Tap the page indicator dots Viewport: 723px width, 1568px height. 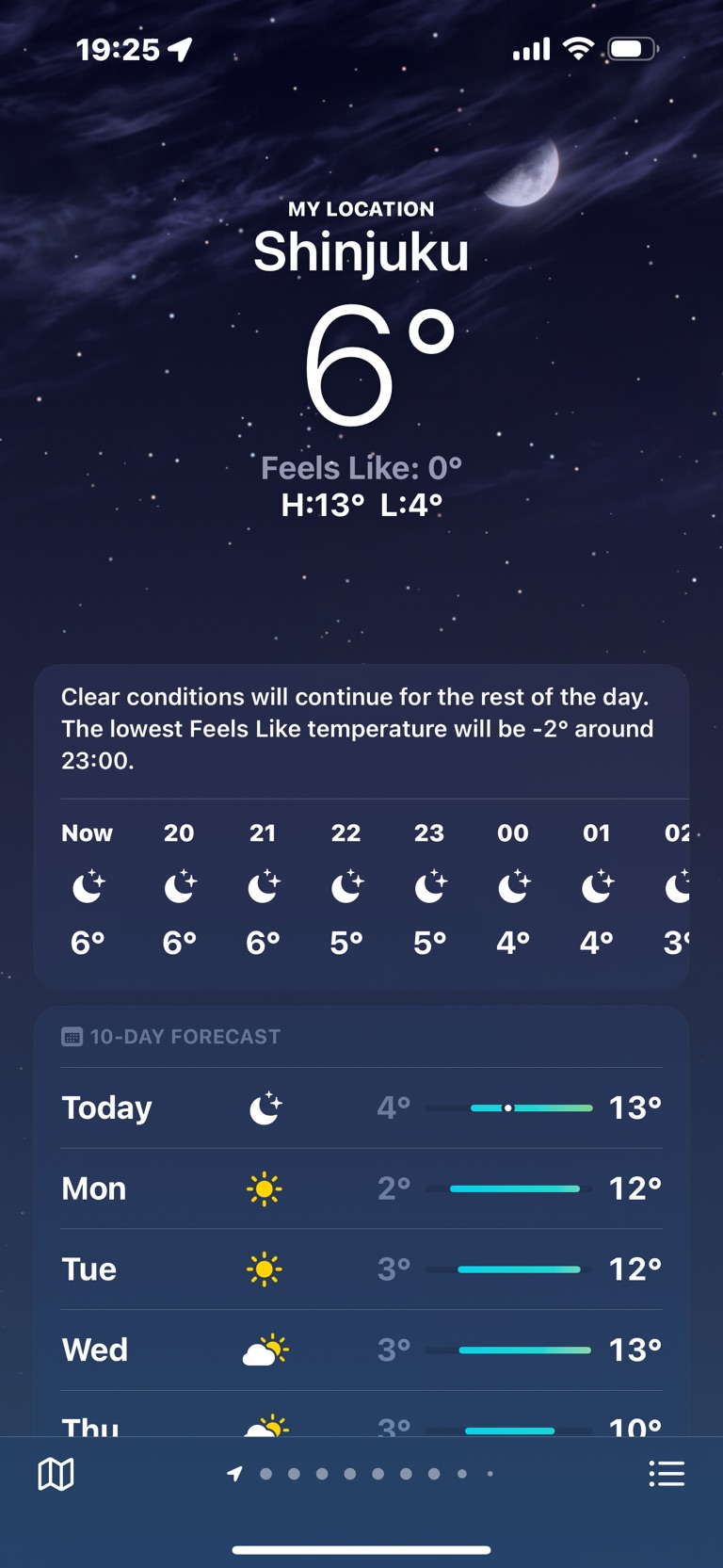(363, 1474)
